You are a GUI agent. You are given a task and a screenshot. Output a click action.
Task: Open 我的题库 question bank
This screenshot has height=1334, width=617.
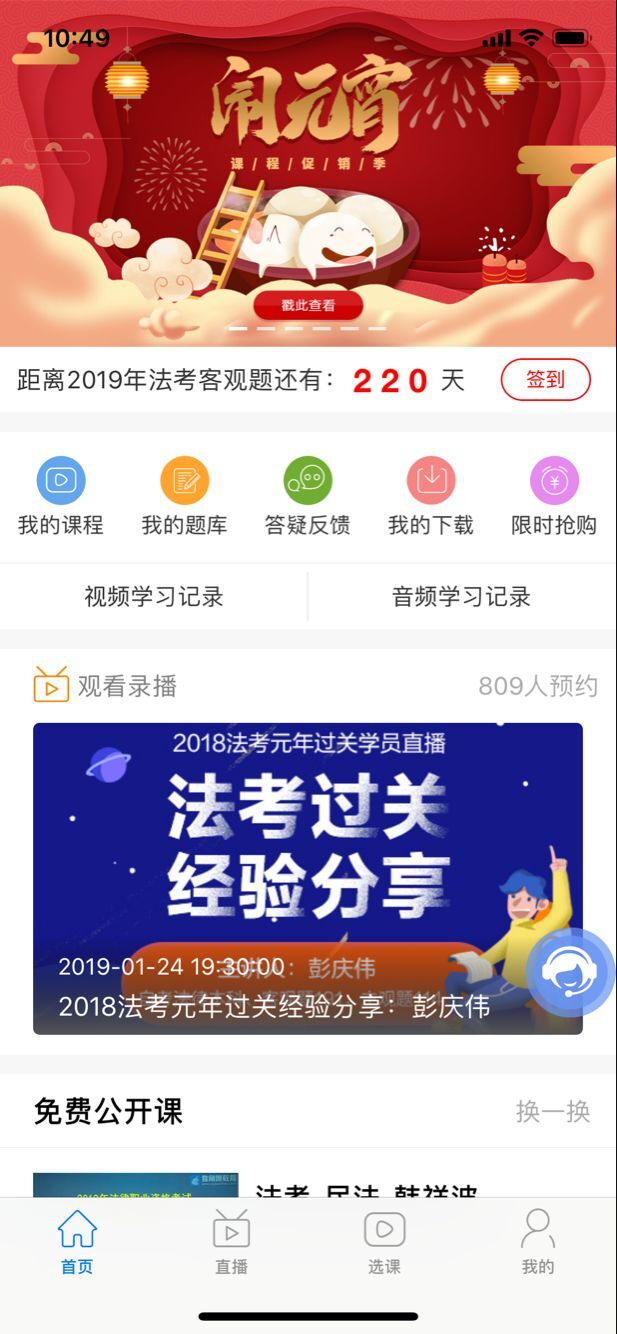[184, 497]
